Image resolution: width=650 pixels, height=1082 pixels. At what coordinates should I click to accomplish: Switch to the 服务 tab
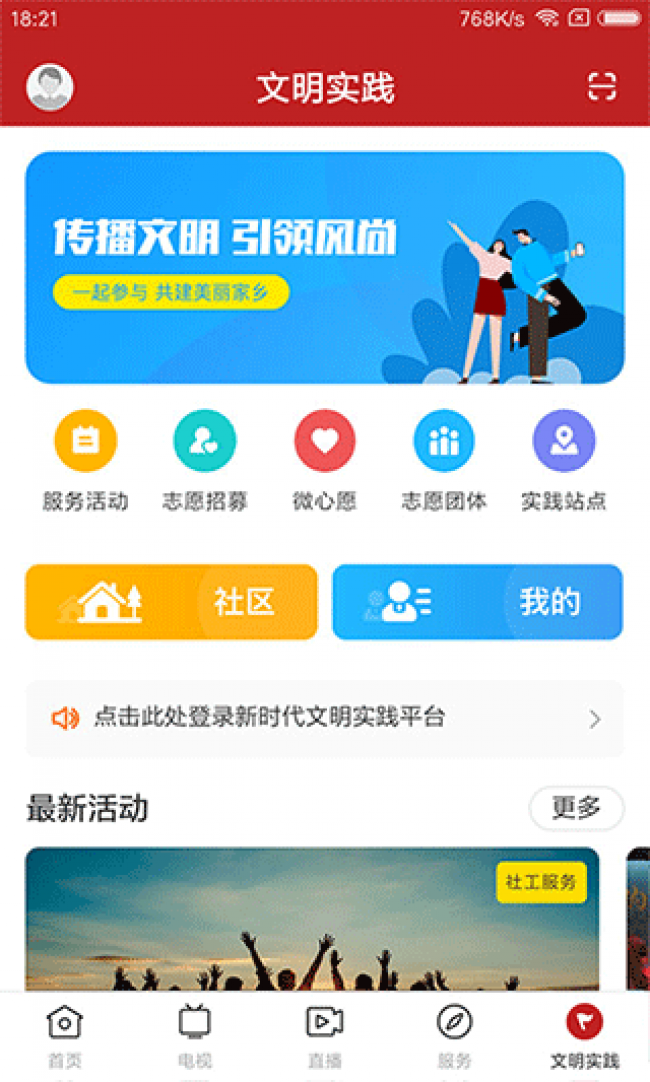tap(454, 1036)
